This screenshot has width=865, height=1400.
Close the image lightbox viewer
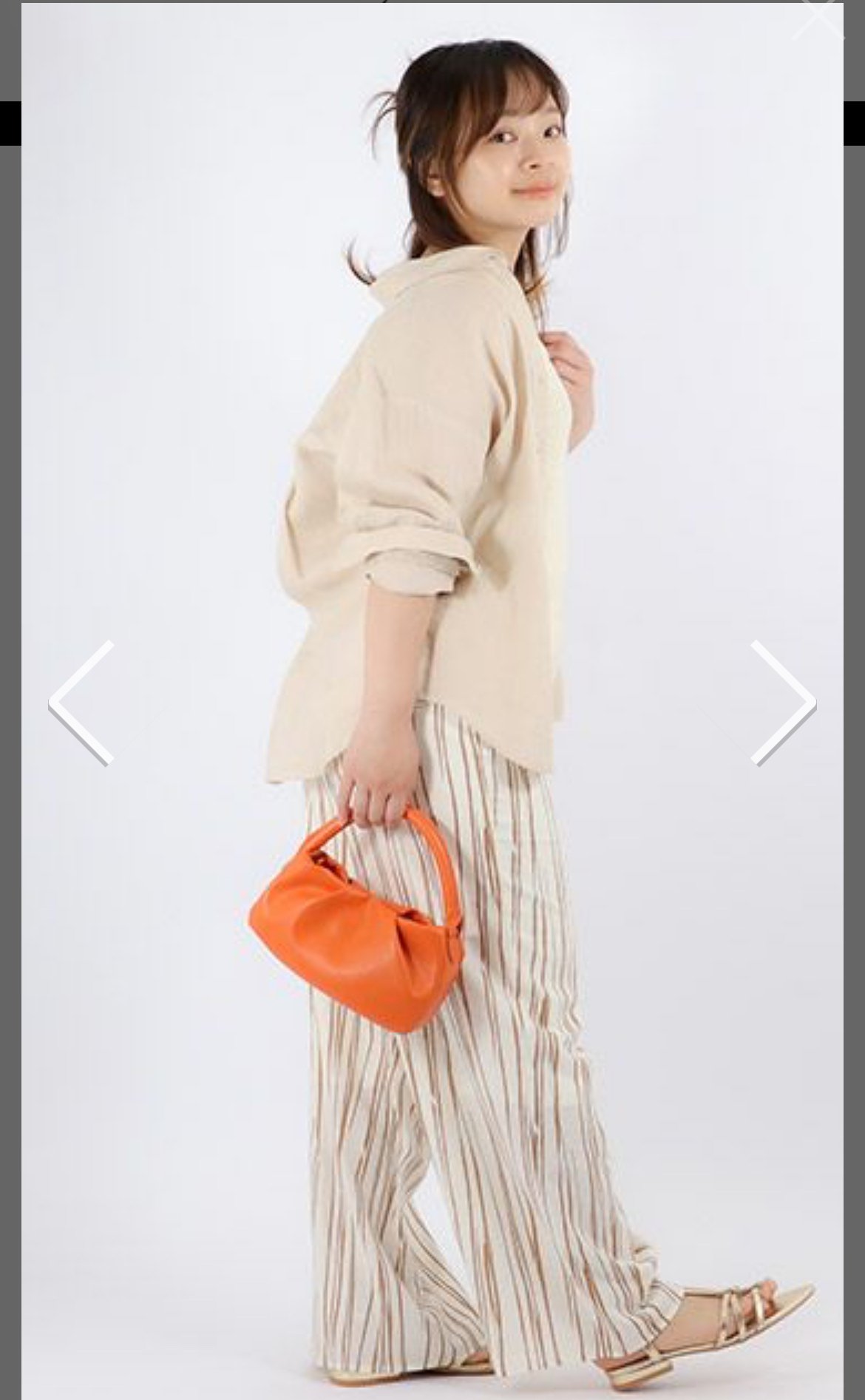(x=818, y=16)
